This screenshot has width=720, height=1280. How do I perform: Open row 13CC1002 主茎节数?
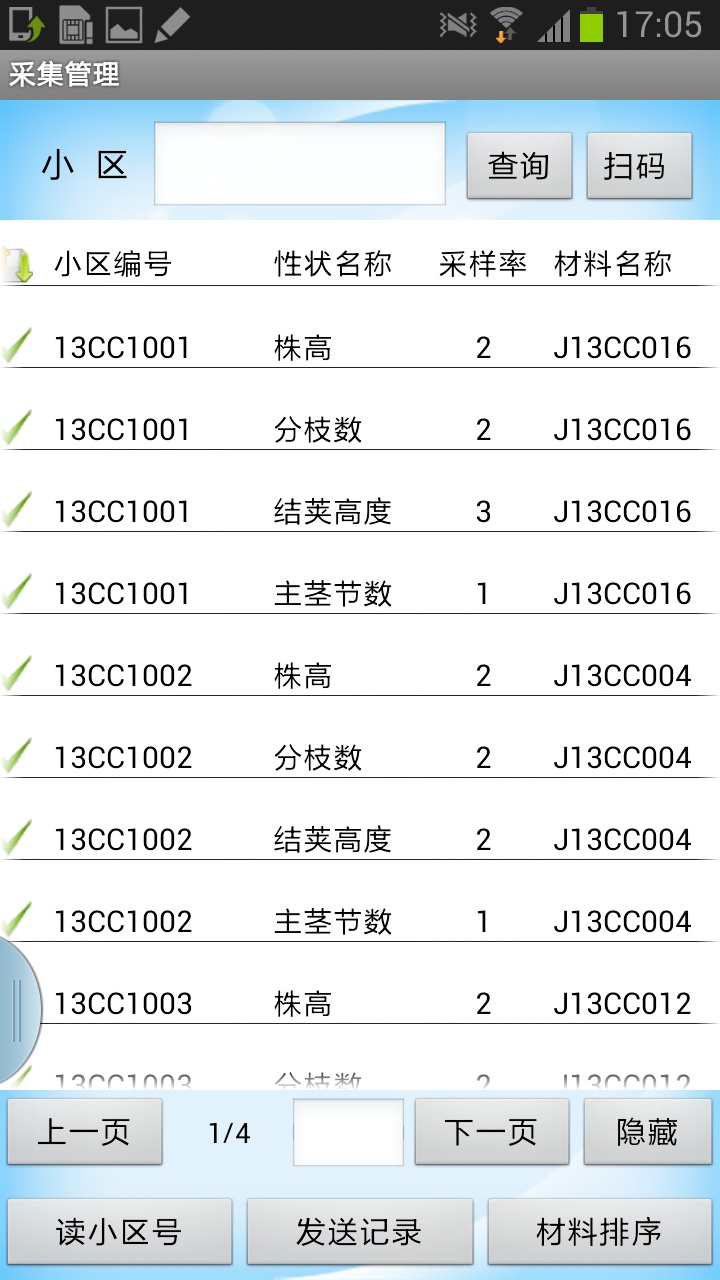point(360,921)
